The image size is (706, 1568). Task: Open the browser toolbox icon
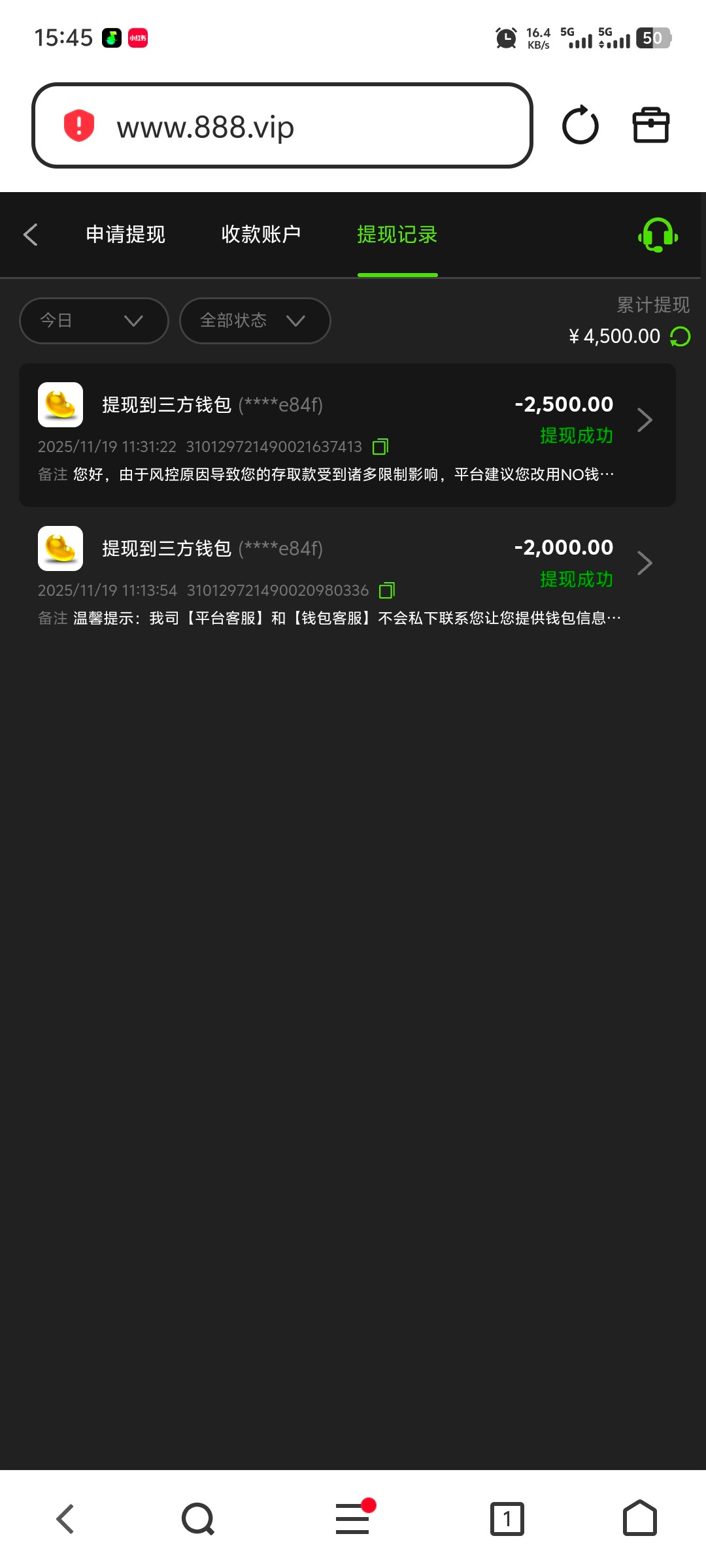coord(650,125)
